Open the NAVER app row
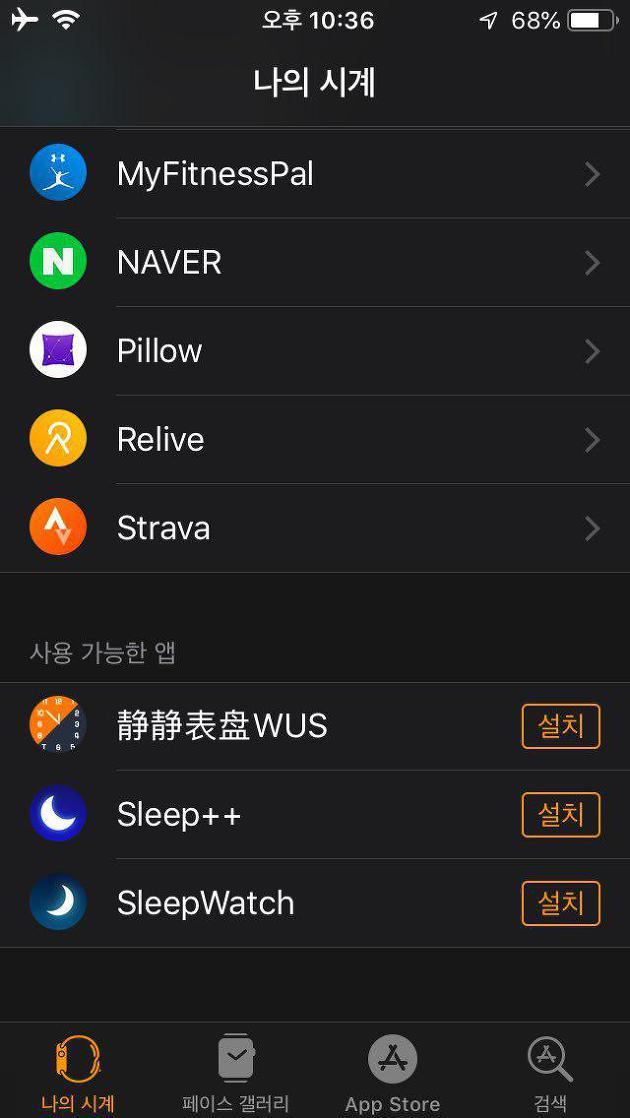 pyautogui.click(x=315, y=262)
